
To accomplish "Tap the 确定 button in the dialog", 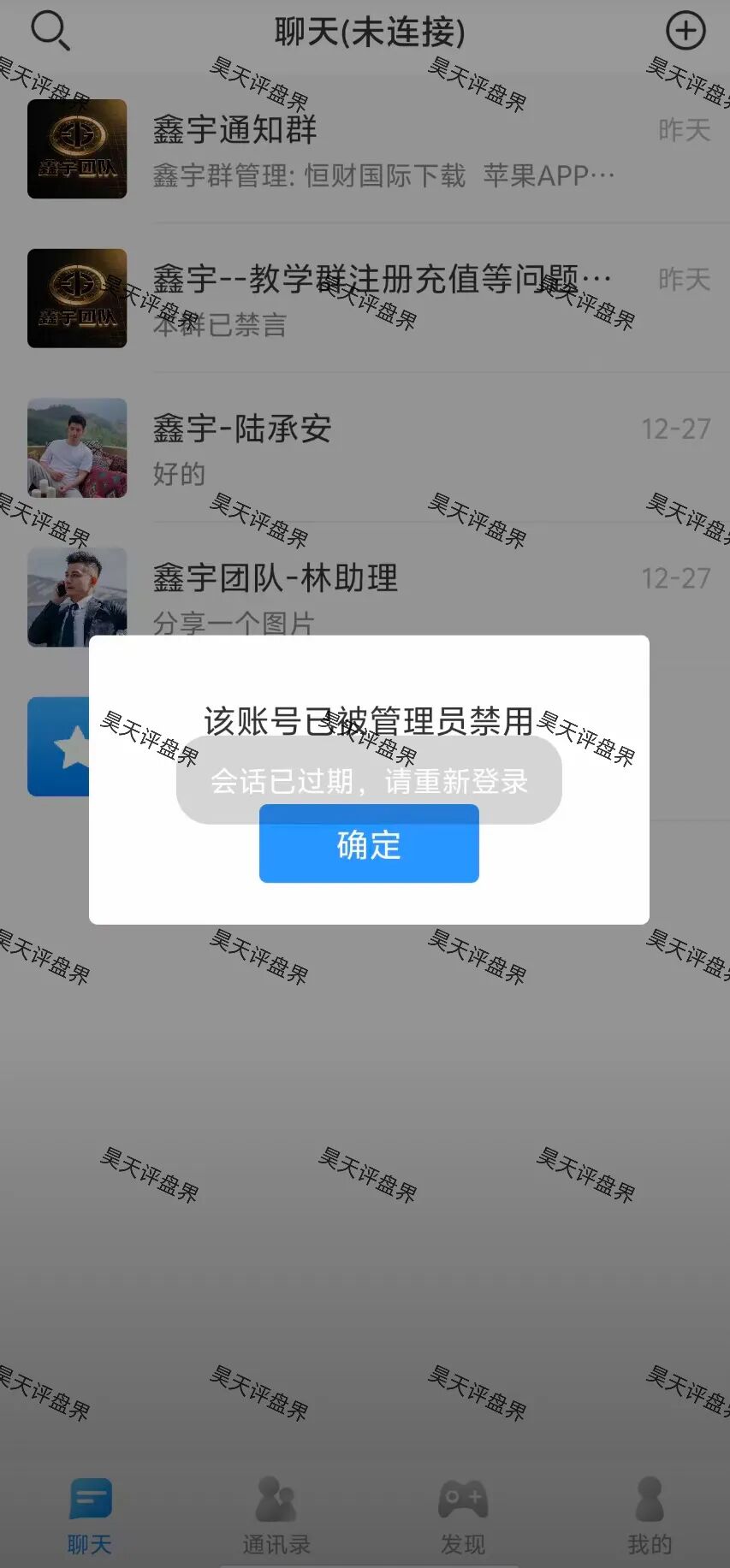I will [369, 844].
